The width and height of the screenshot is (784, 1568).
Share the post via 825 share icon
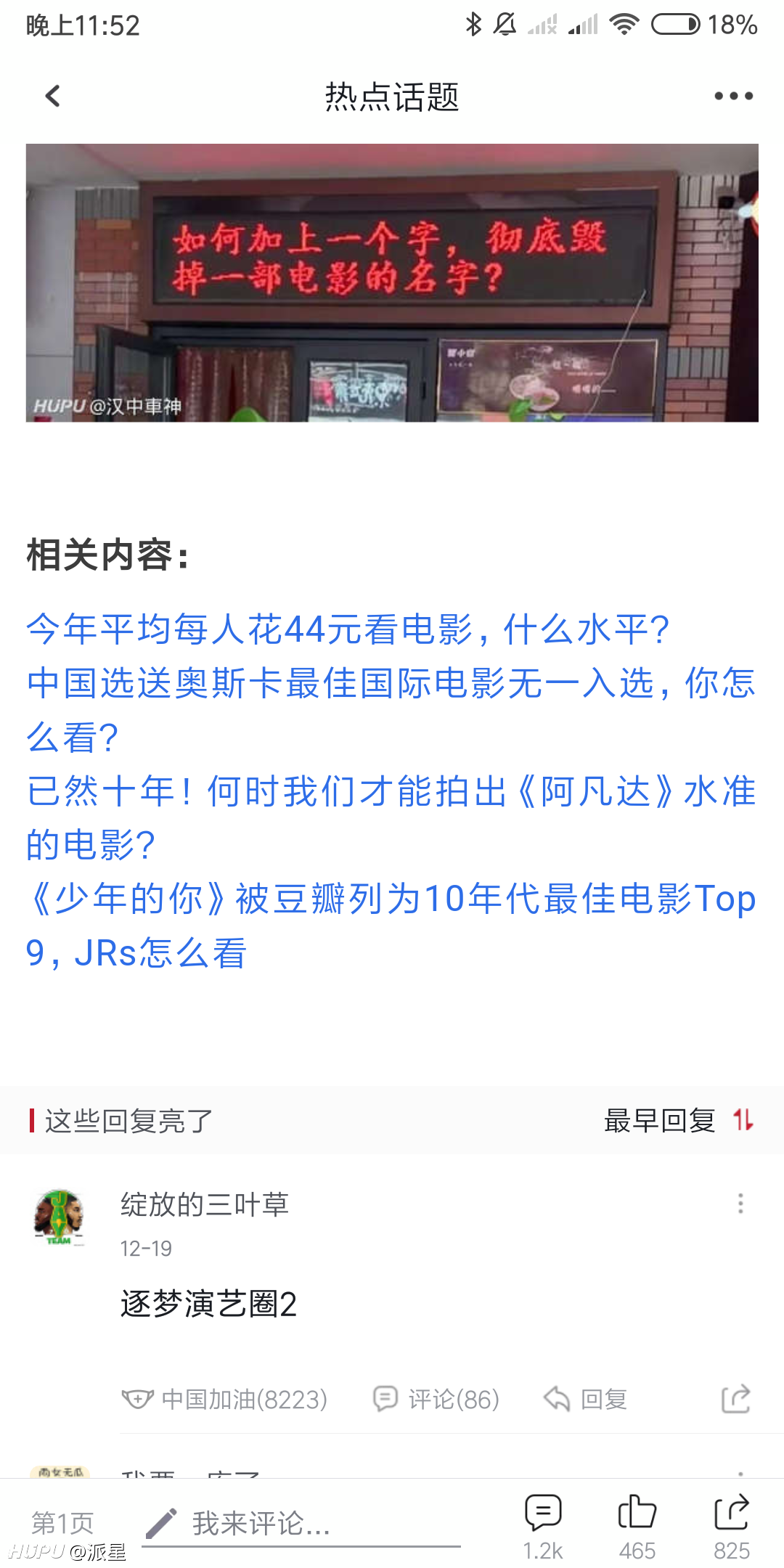tap(732, 1527)
